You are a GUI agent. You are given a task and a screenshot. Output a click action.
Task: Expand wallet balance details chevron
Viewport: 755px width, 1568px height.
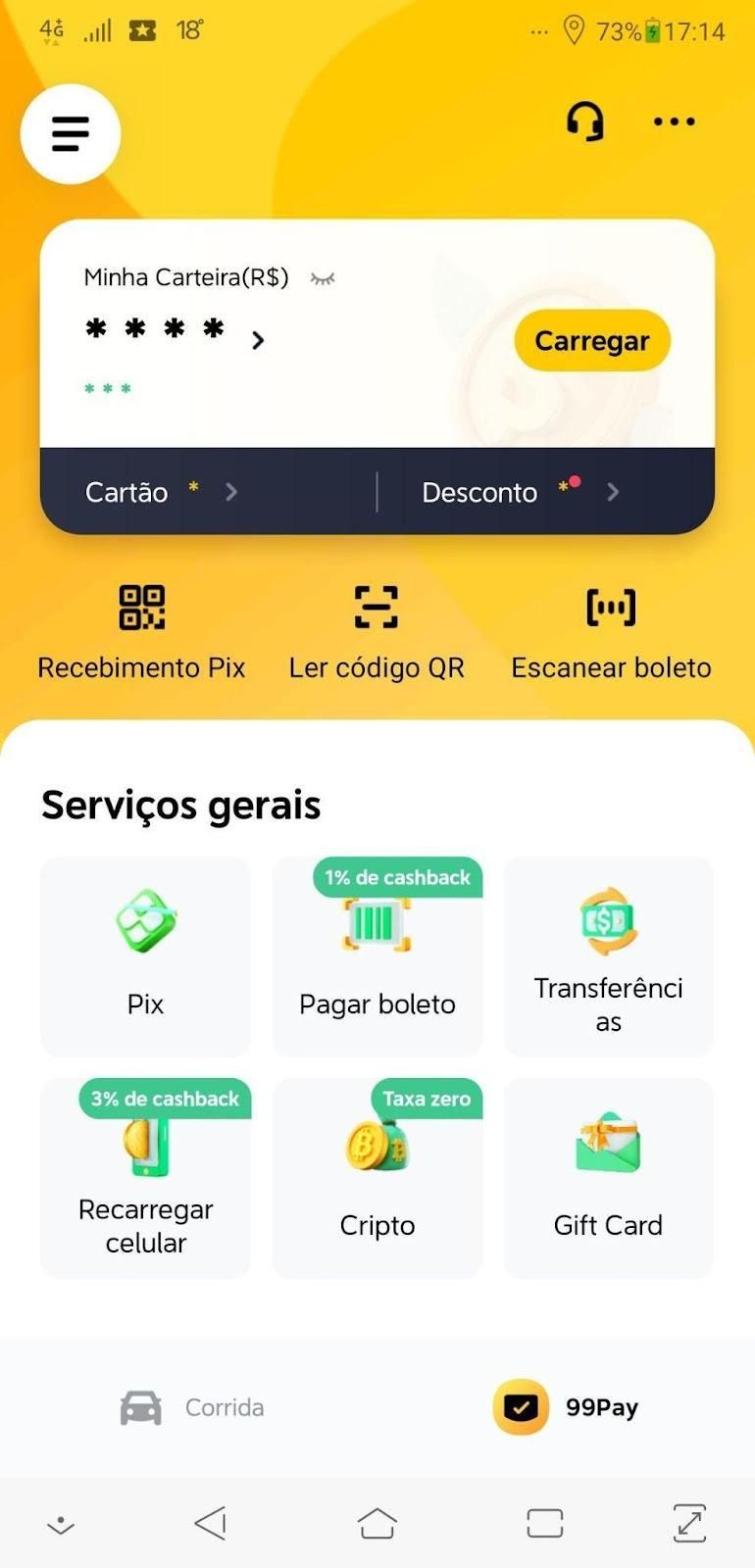click(258, 340)
